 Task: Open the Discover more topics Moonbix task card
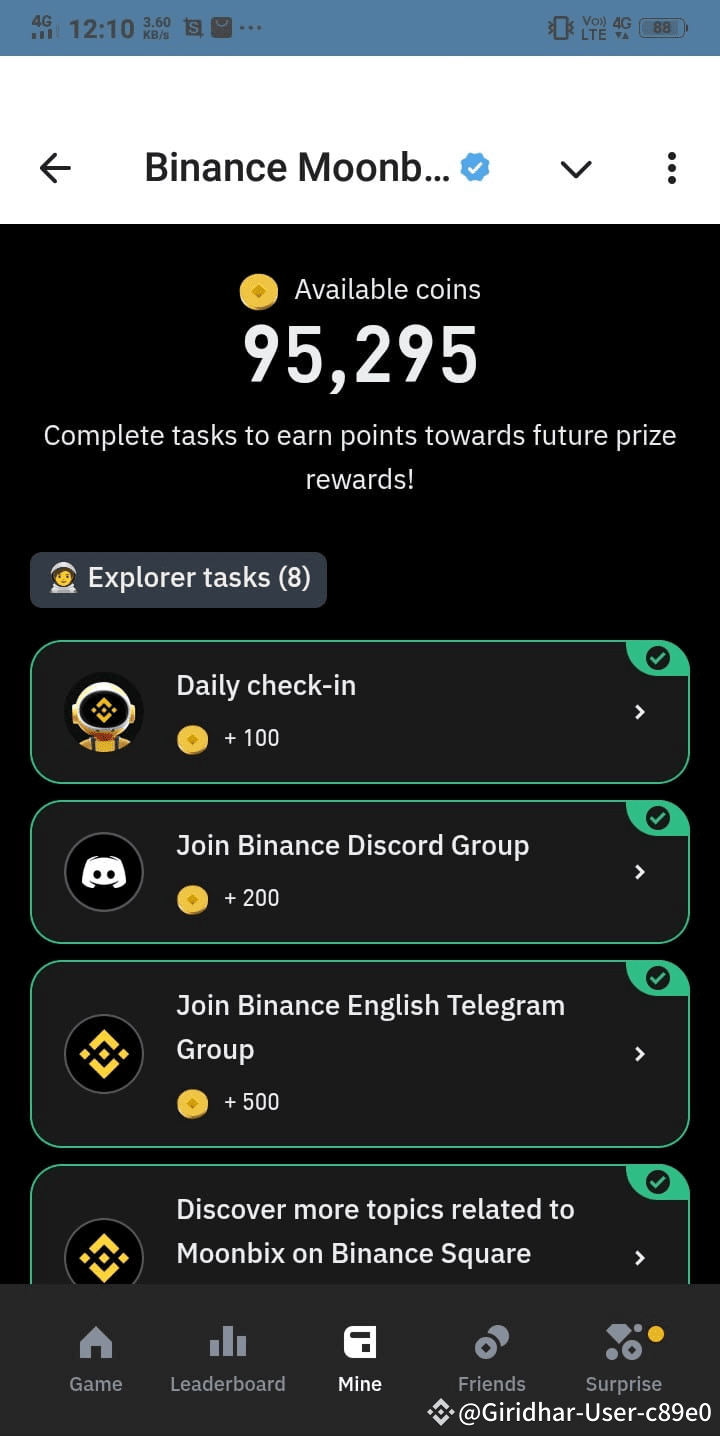click(360, 1230)
